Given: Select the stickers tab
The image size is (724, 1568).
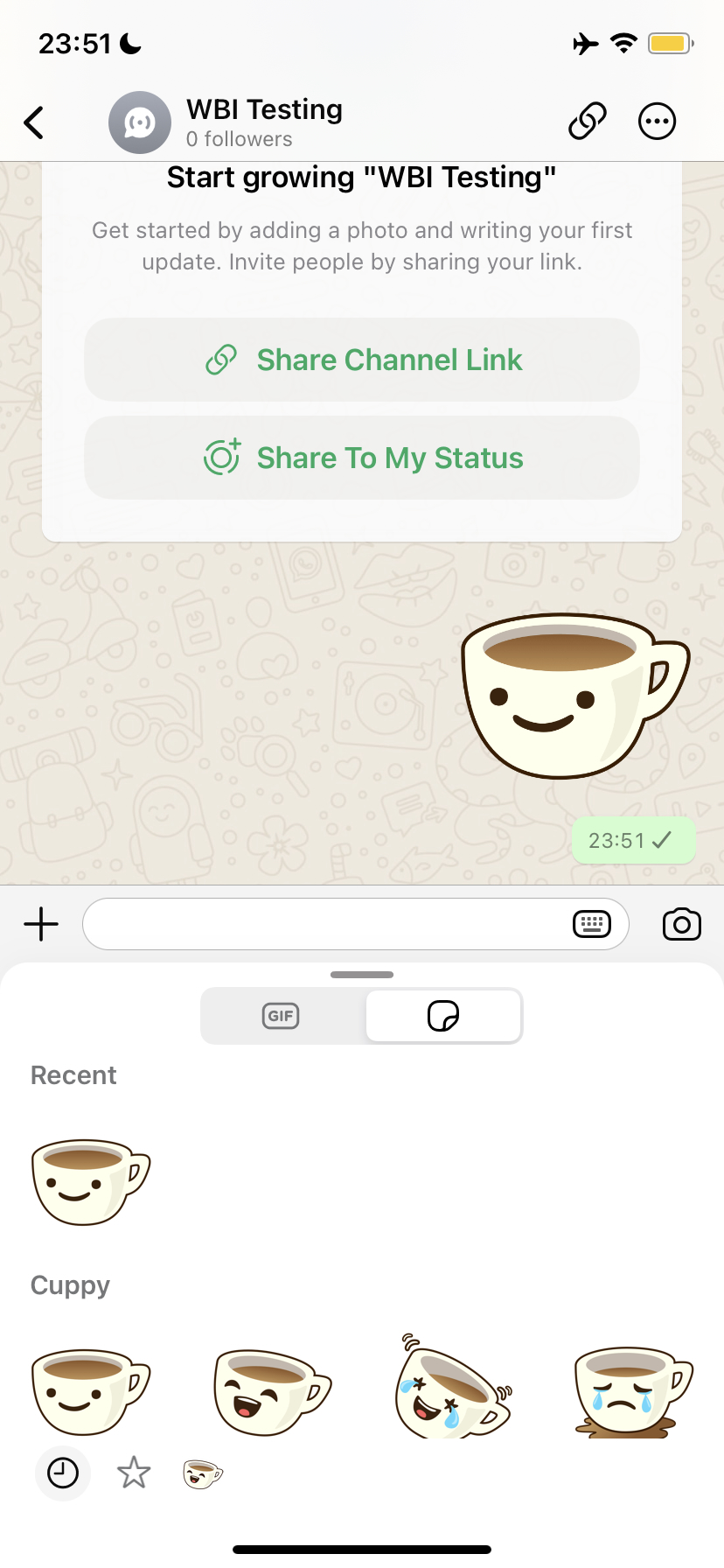Looking at the screenshot, I should [443, 1016].
